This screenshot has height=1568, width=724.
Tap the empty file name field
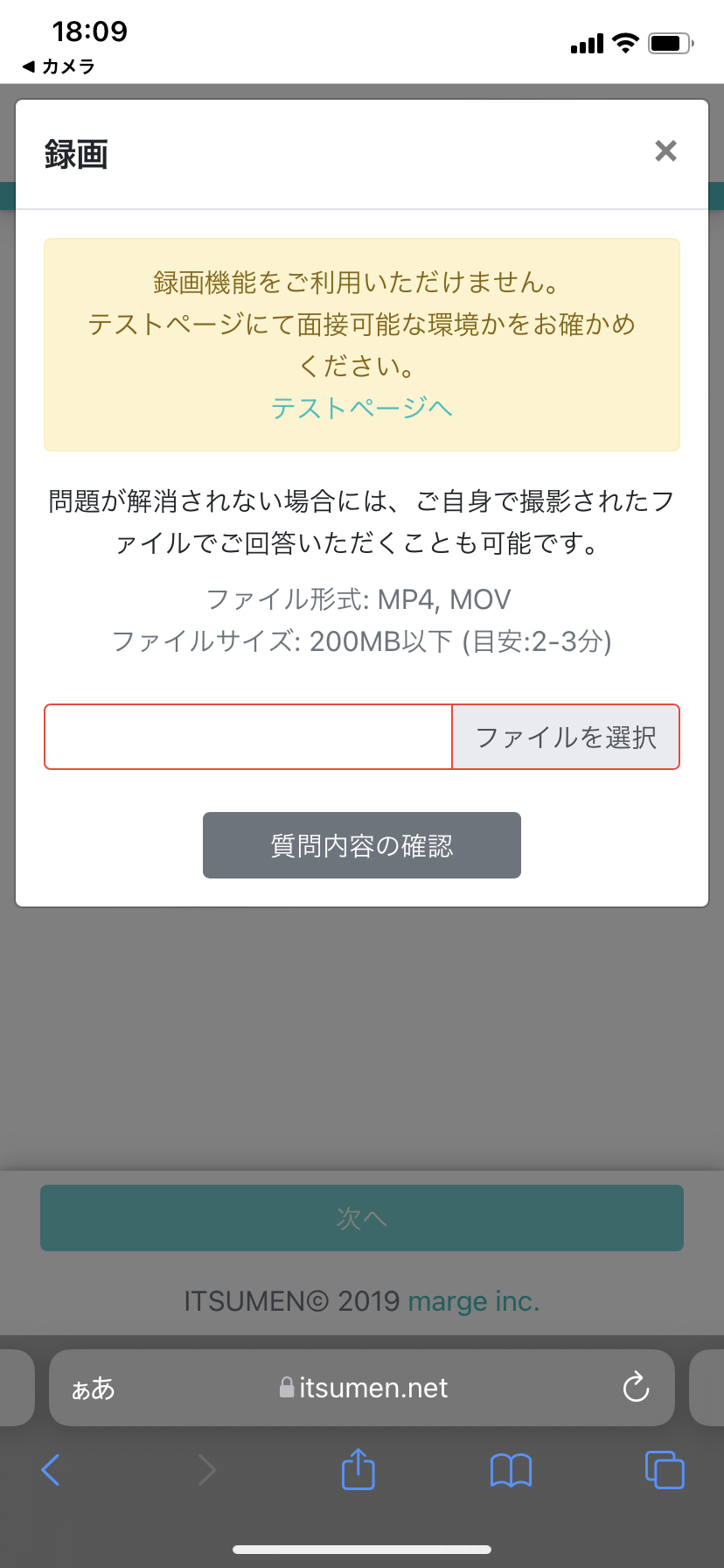pyautogui.click(x=248, y=737)
